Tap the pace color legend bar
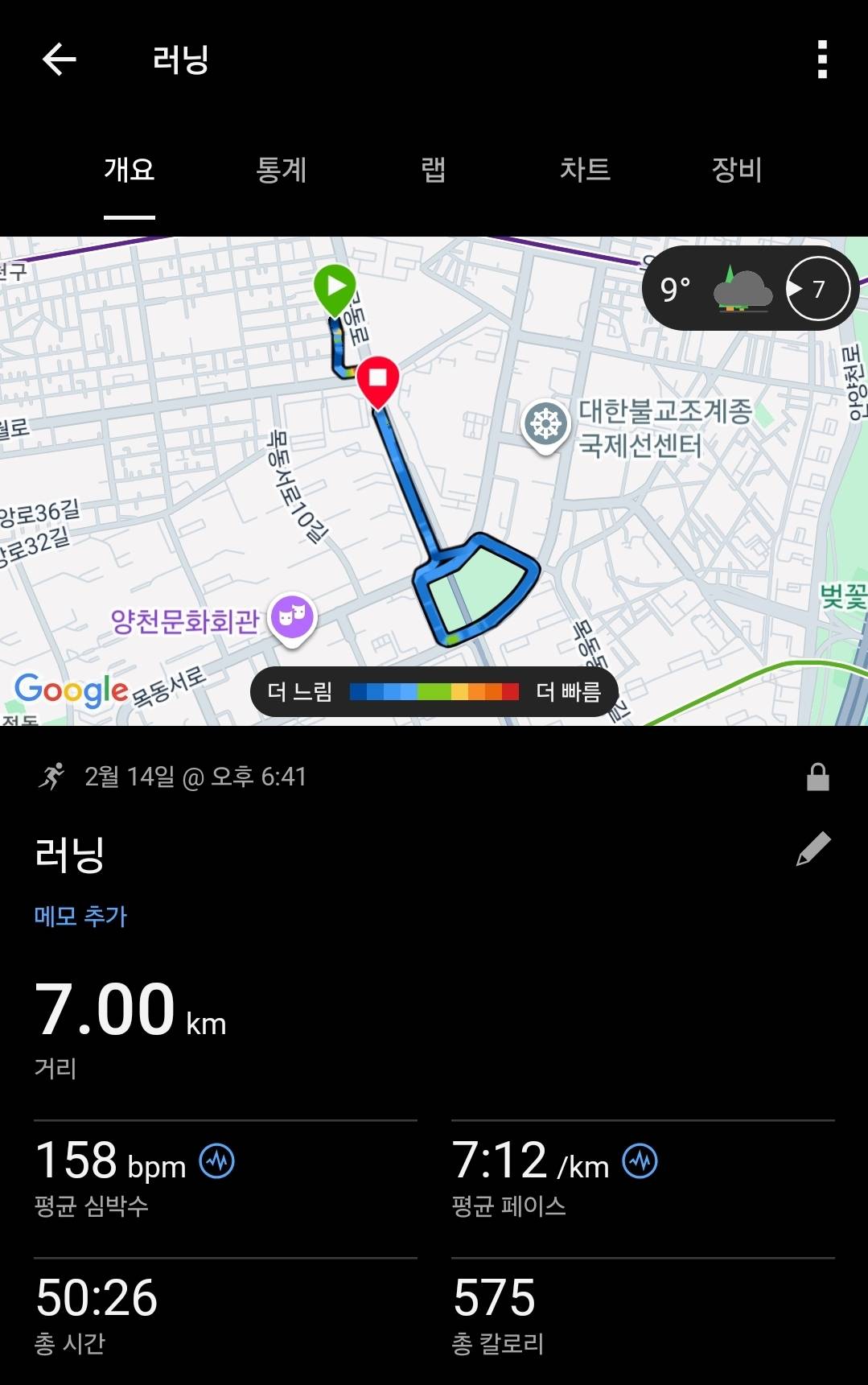 pyautogui.click(x=434, y=690)
